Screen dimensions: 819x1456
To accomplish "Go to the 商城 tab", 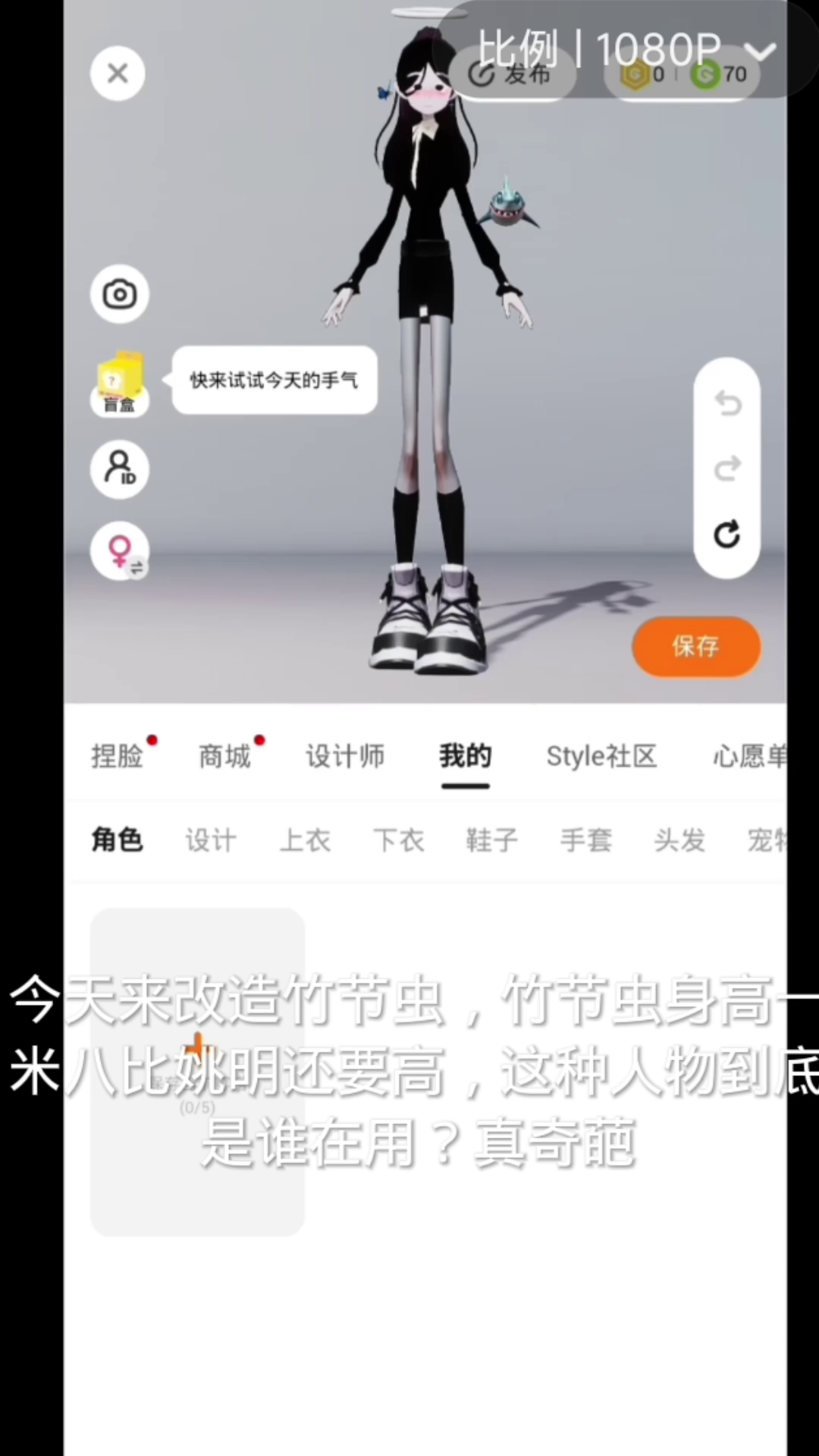I will click(x=224, y=756).
